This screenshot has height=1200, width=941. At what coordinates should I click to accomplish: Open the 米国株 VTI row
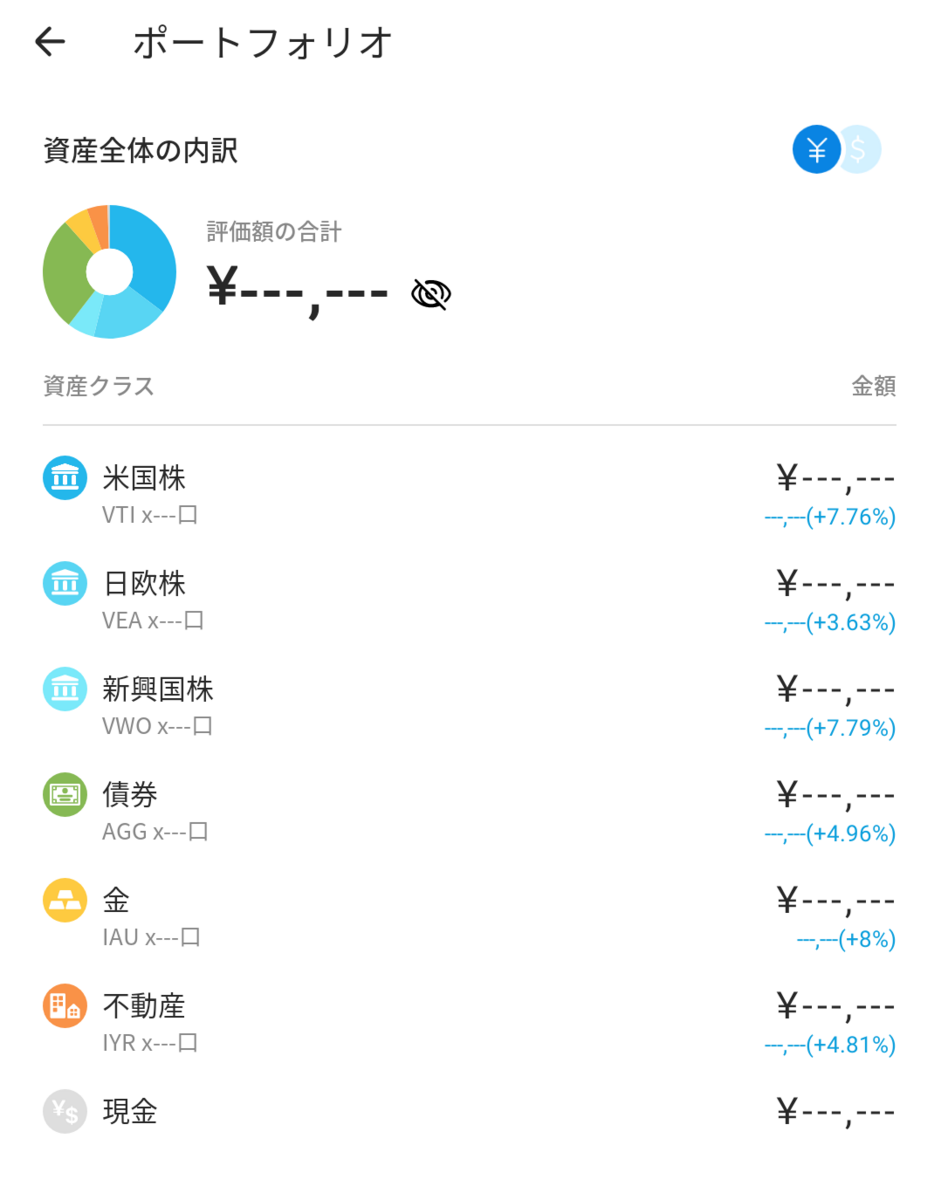(x=469, y=494)
